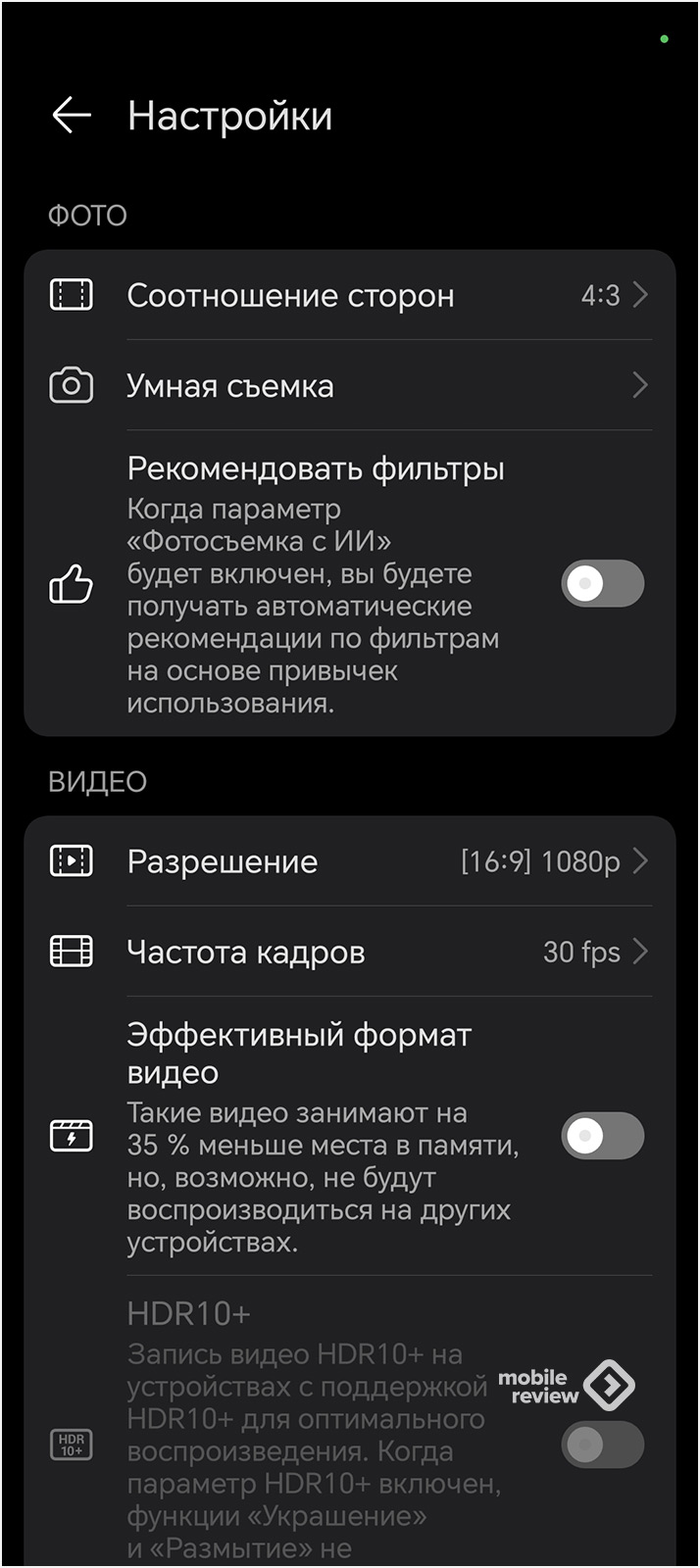The image size is (700, 1568).
Task: Open Умная съемка settings
Action: coord(349,386)
